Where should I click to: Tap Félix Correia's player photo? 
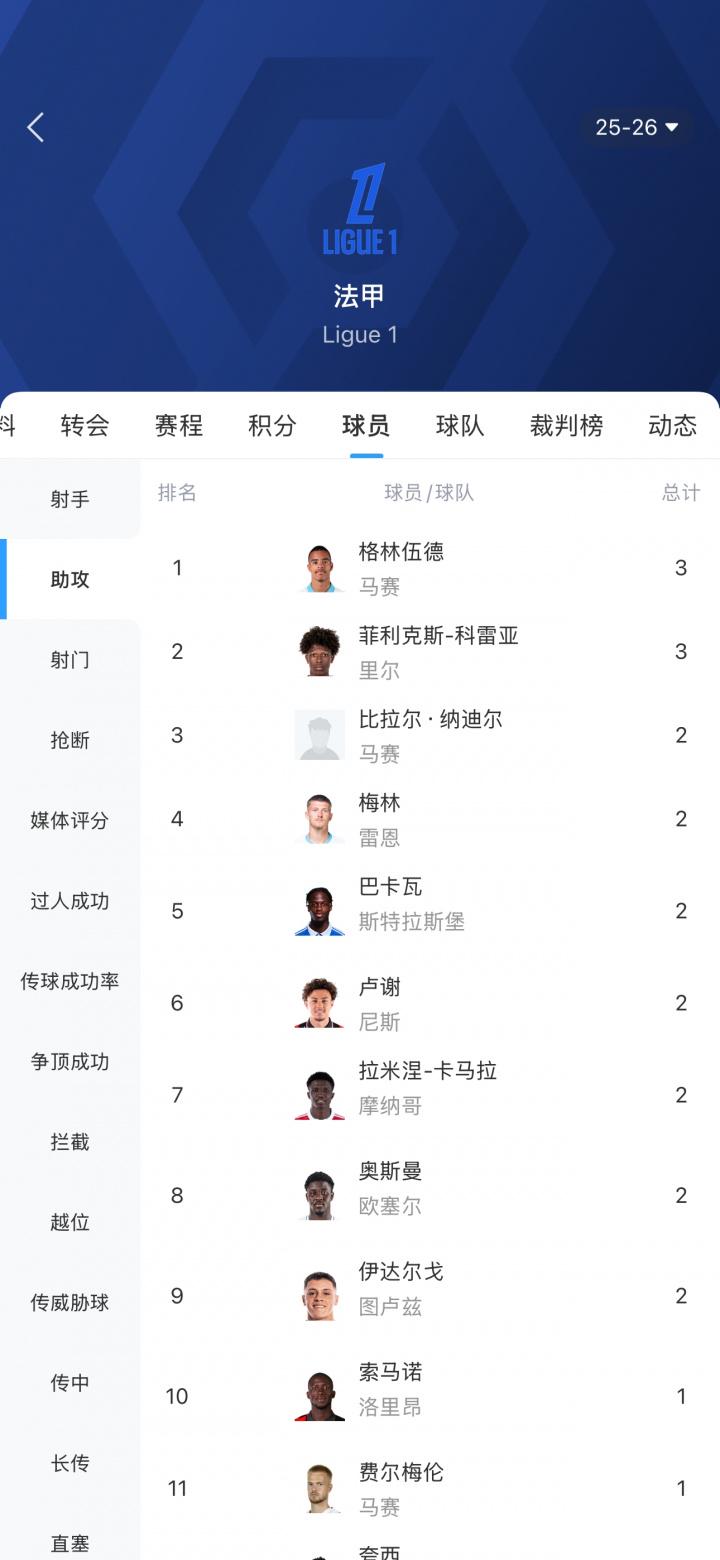tap(320, 651)
